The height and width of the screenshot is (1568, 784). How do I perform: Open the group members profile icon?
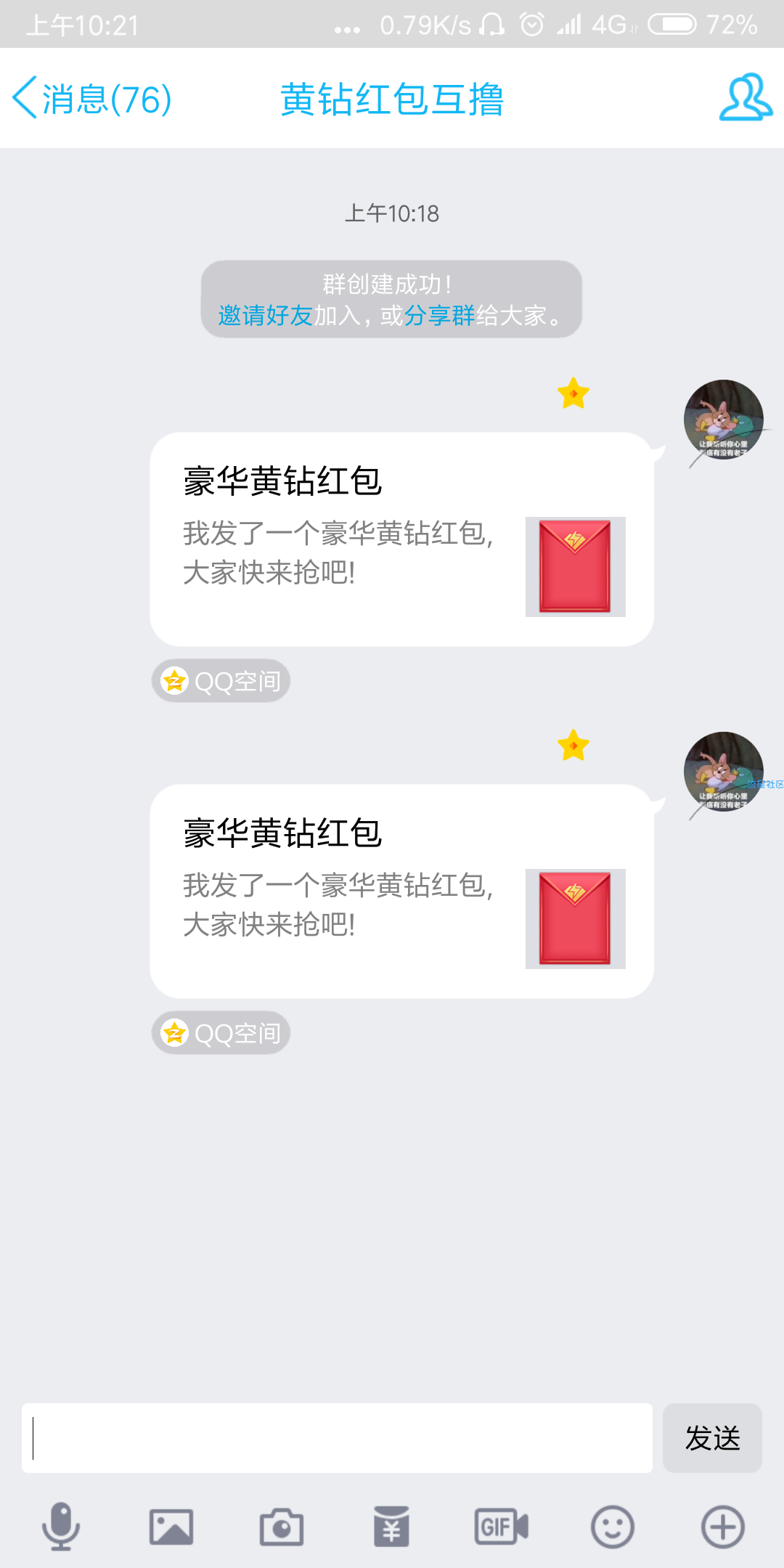746,97
